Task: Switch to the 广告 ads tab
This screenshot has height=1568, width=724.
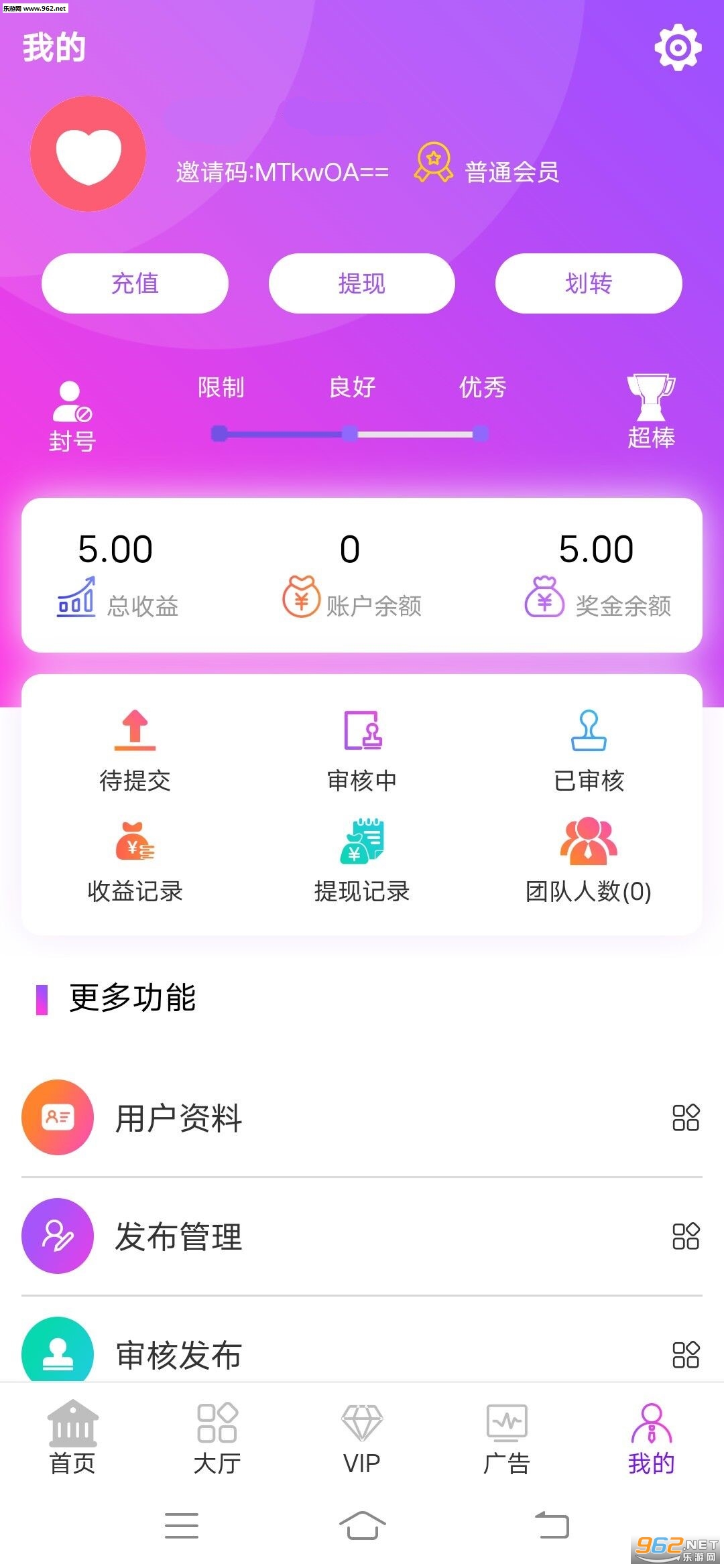Action: [x=507, y=1437]
